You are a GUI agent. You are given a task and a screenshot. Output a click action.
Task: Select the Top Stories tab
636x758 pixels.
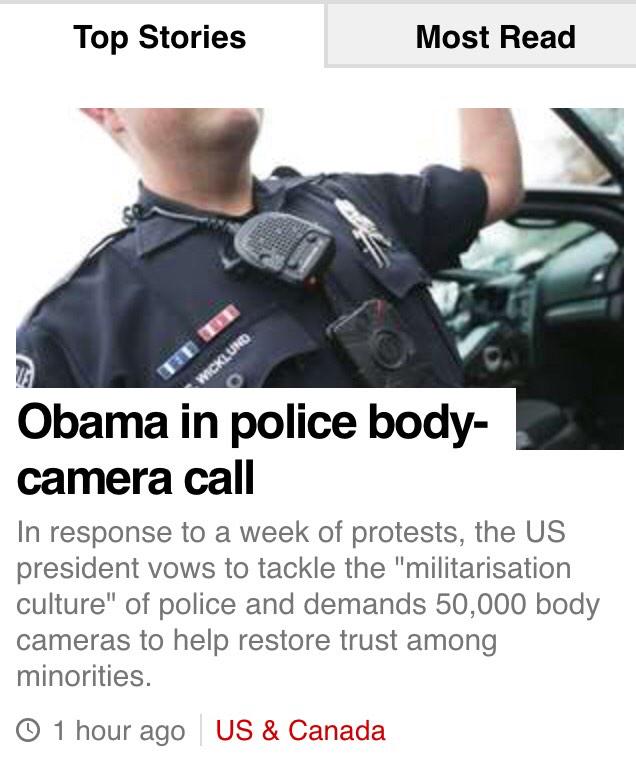(x=160, y=38)
